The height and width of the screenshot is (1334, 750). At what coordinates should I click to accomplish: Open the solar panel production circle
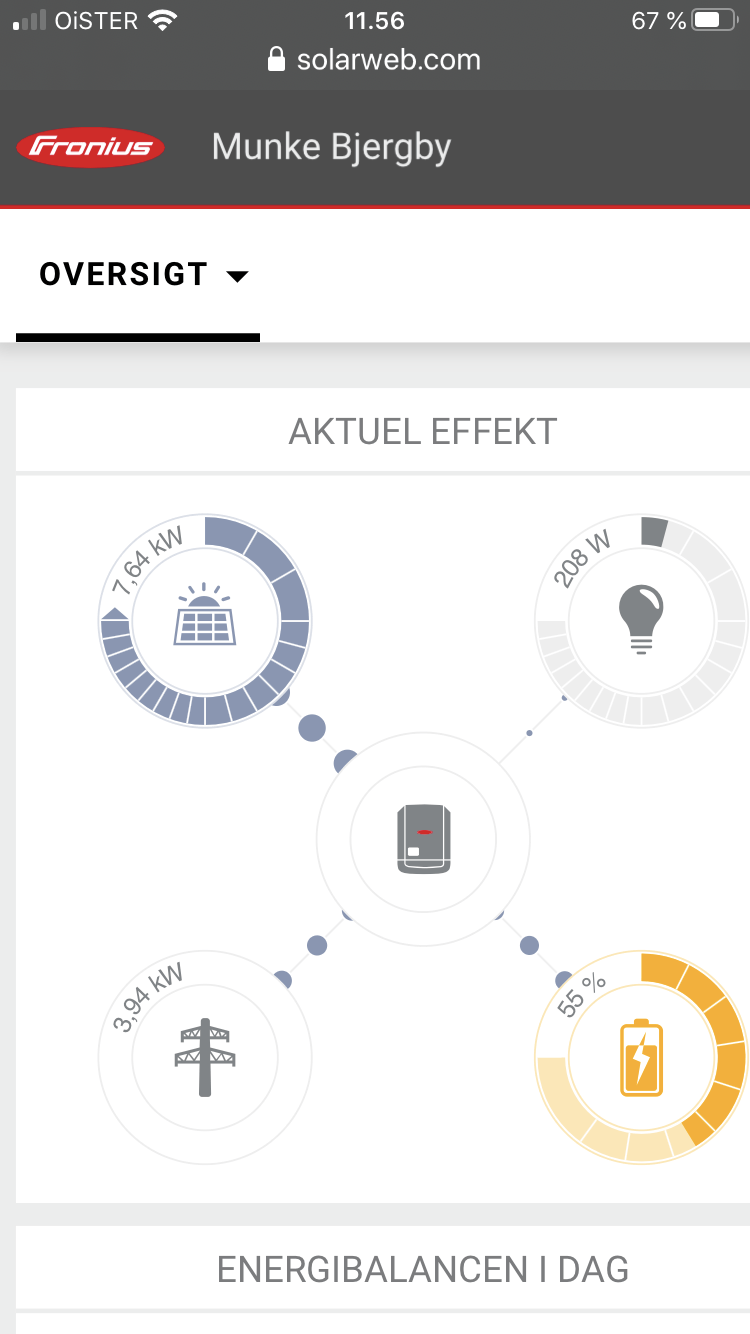205,620
